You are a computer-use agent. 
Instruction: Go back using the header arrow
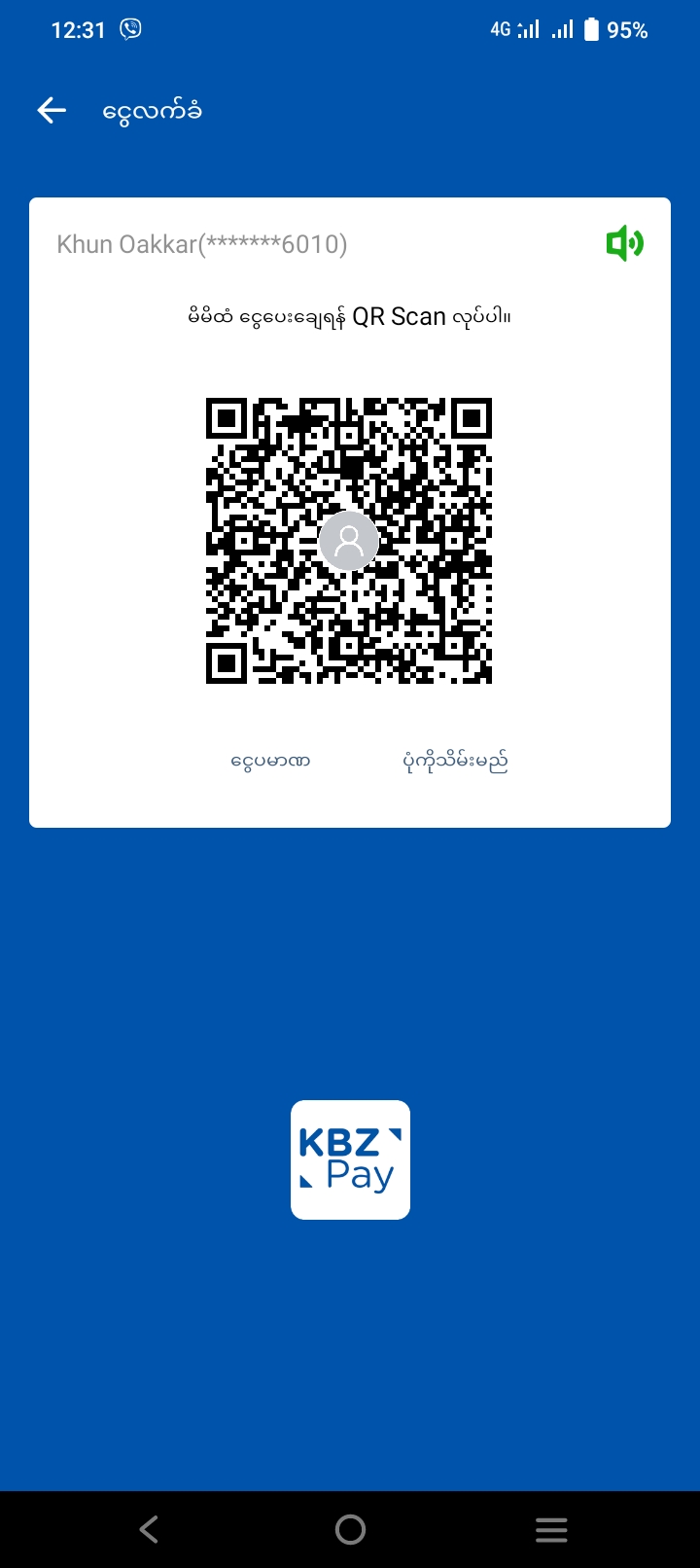(x=52, y=111)
